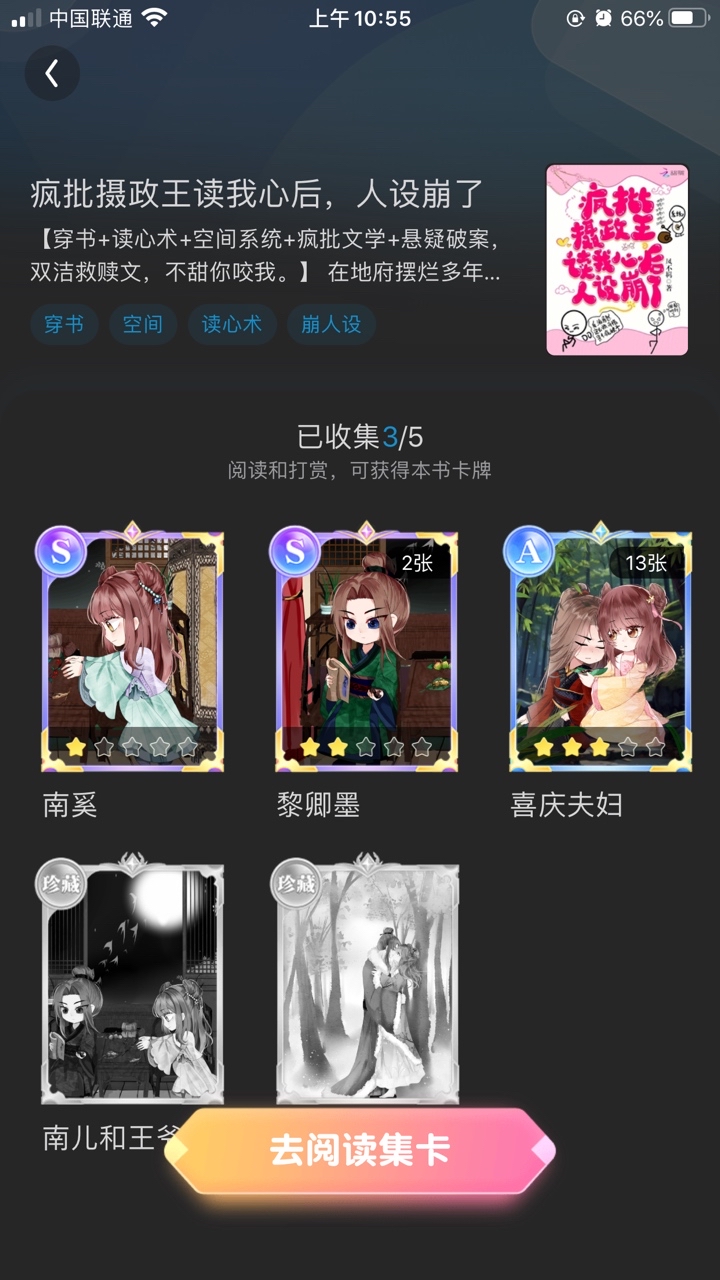Select the 读心术 tag
The width and height of the screenshot is (720, 1280).
[x=232, y=324]
